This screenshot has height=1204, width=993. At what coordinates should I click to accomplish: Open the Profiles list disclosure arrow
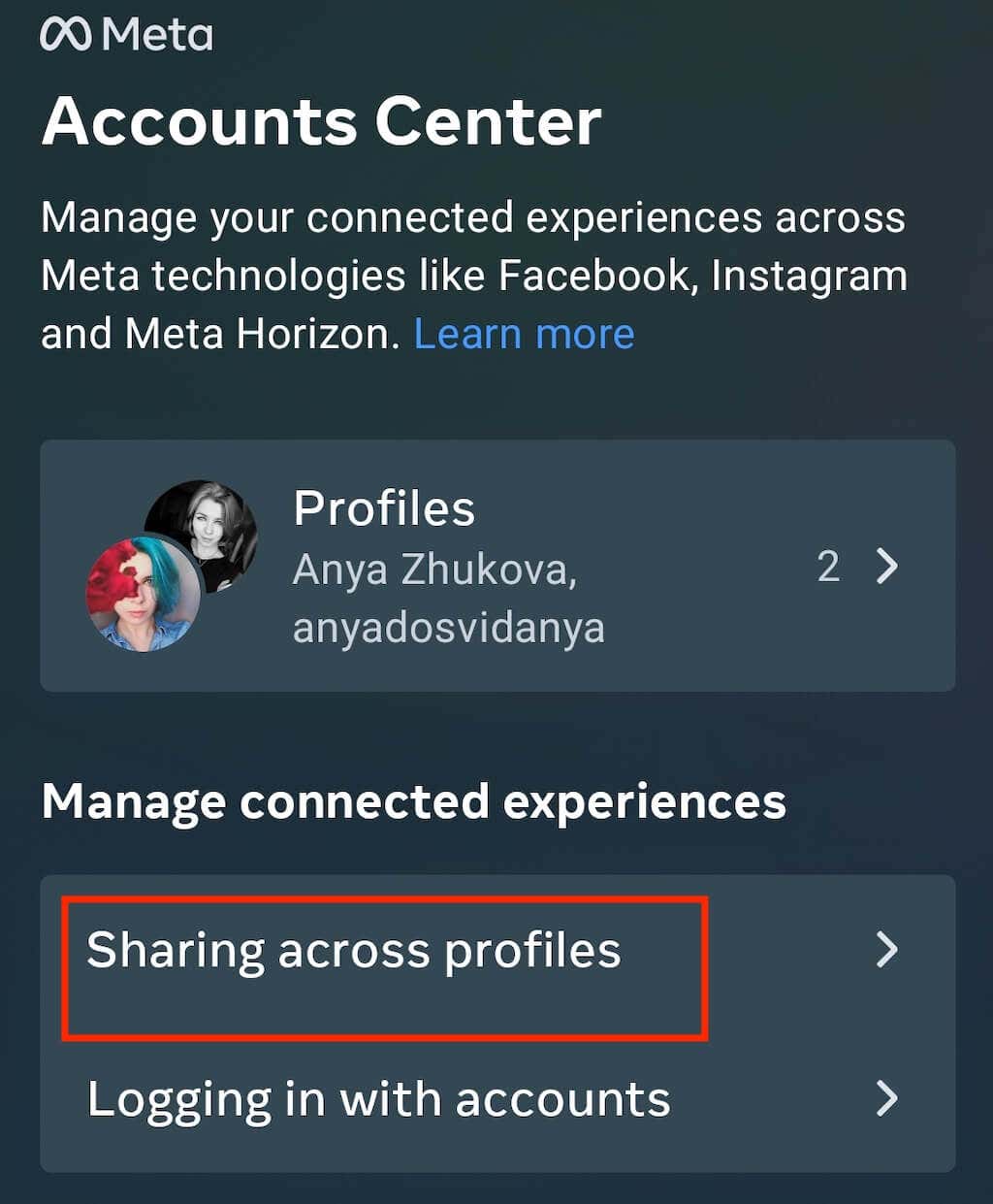coord(888,567)
